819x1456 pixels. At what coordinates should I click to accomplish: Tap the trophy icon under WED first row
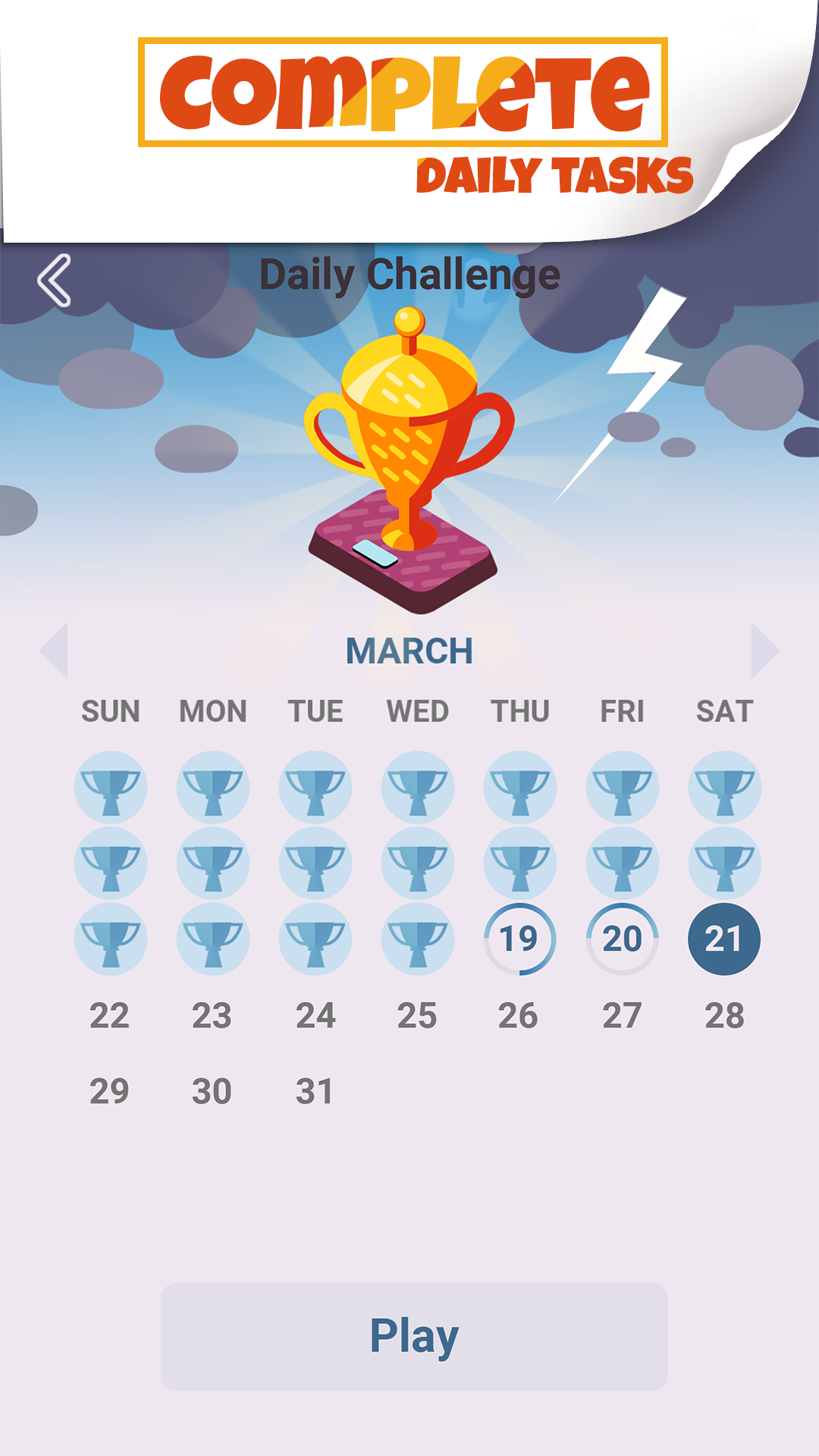(419, 787)
